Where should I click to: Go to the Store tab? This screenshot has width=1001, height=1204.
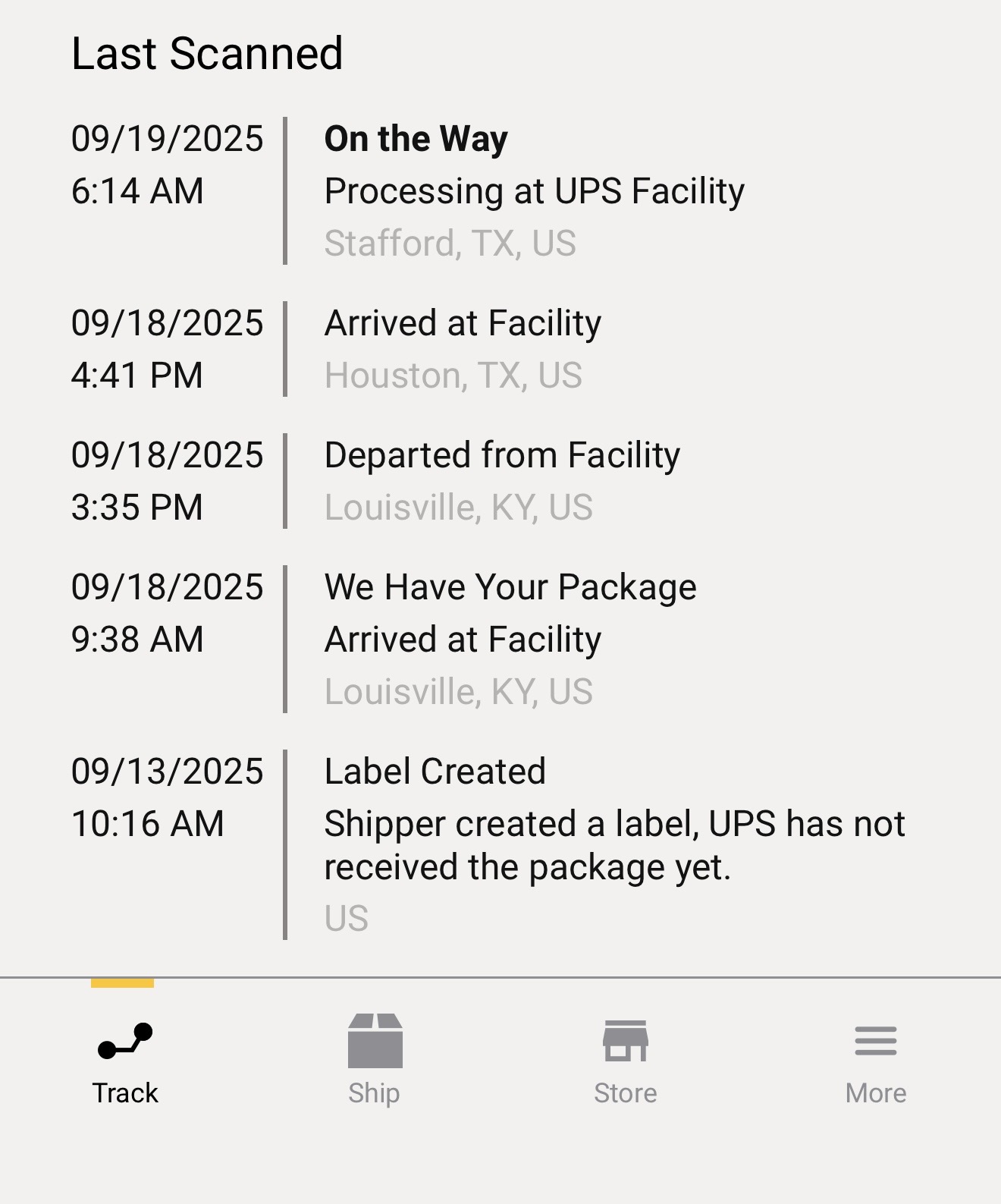625,1061
